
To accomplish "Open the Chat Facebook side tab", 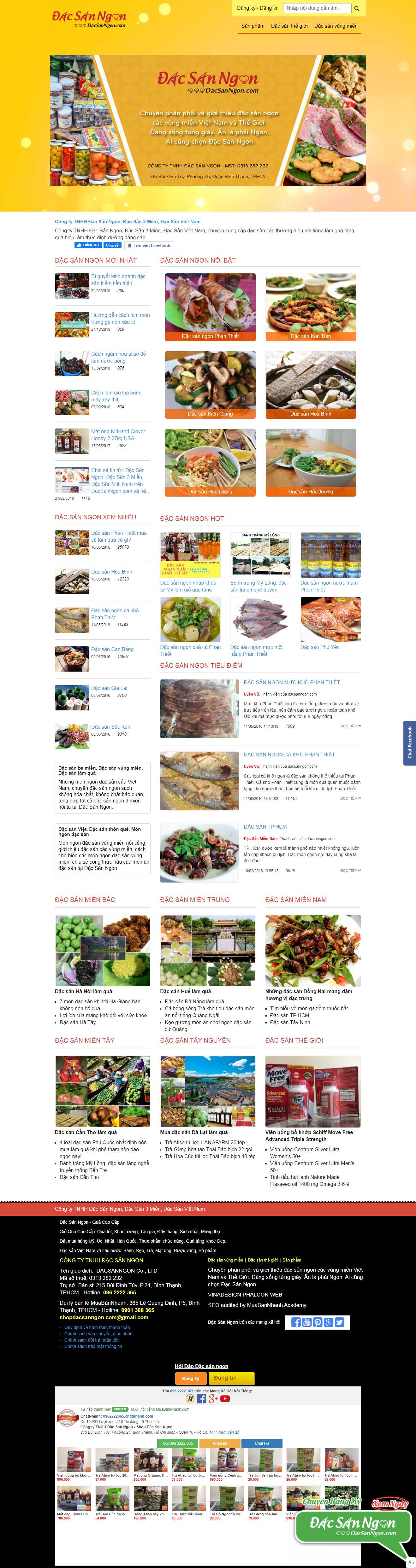I will [x=409, y=743].
